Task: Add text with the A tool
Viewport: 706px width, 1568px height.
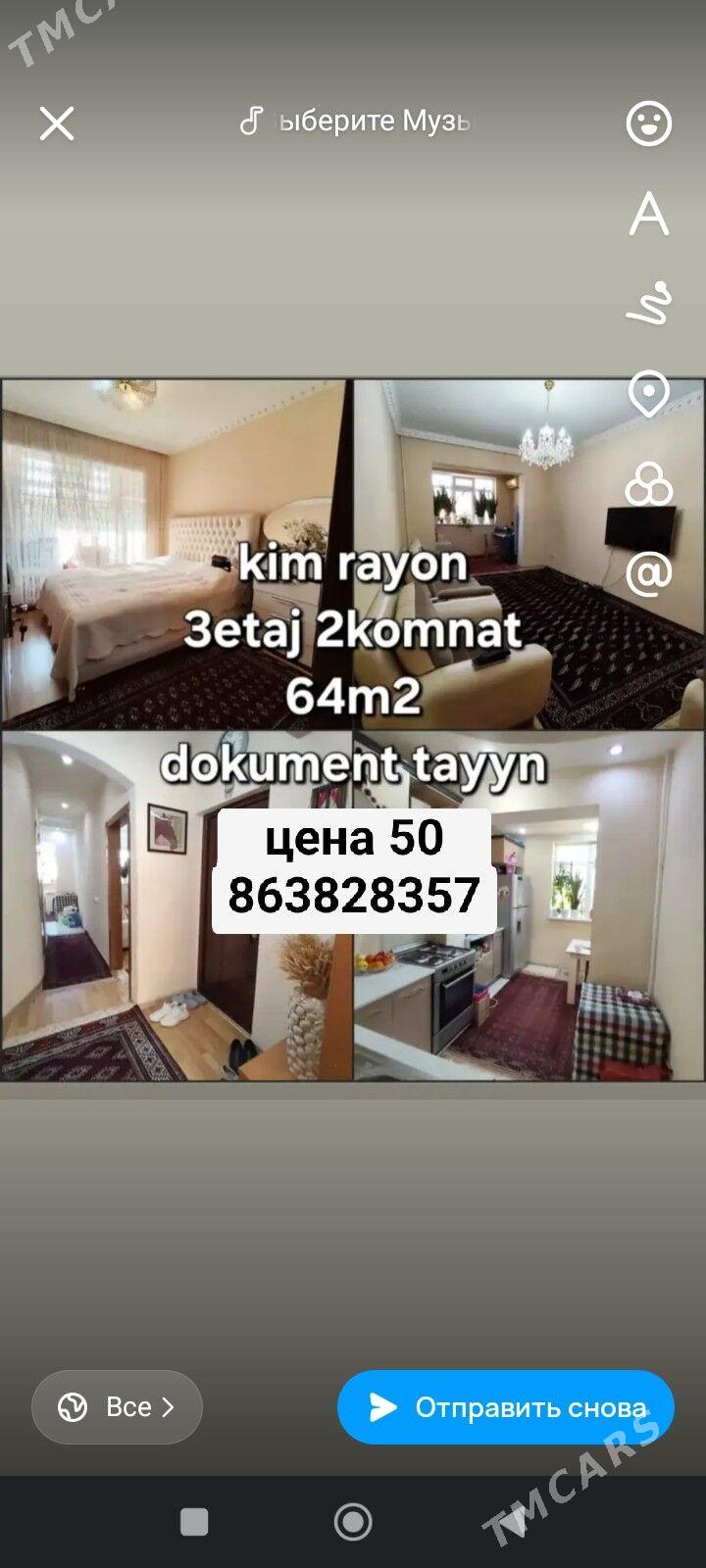Action: [x=648, y=214]
